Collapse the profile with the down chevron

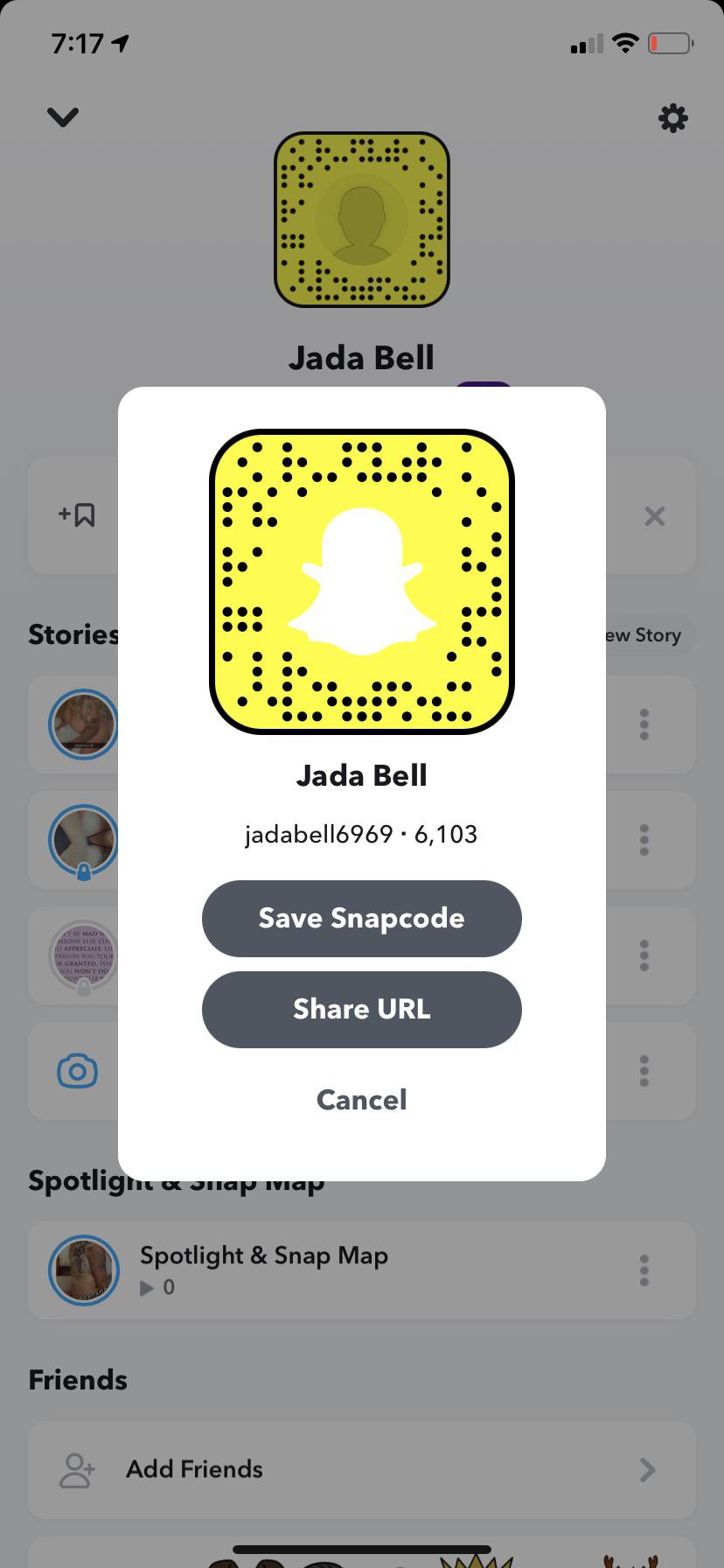tap(63, 116)
